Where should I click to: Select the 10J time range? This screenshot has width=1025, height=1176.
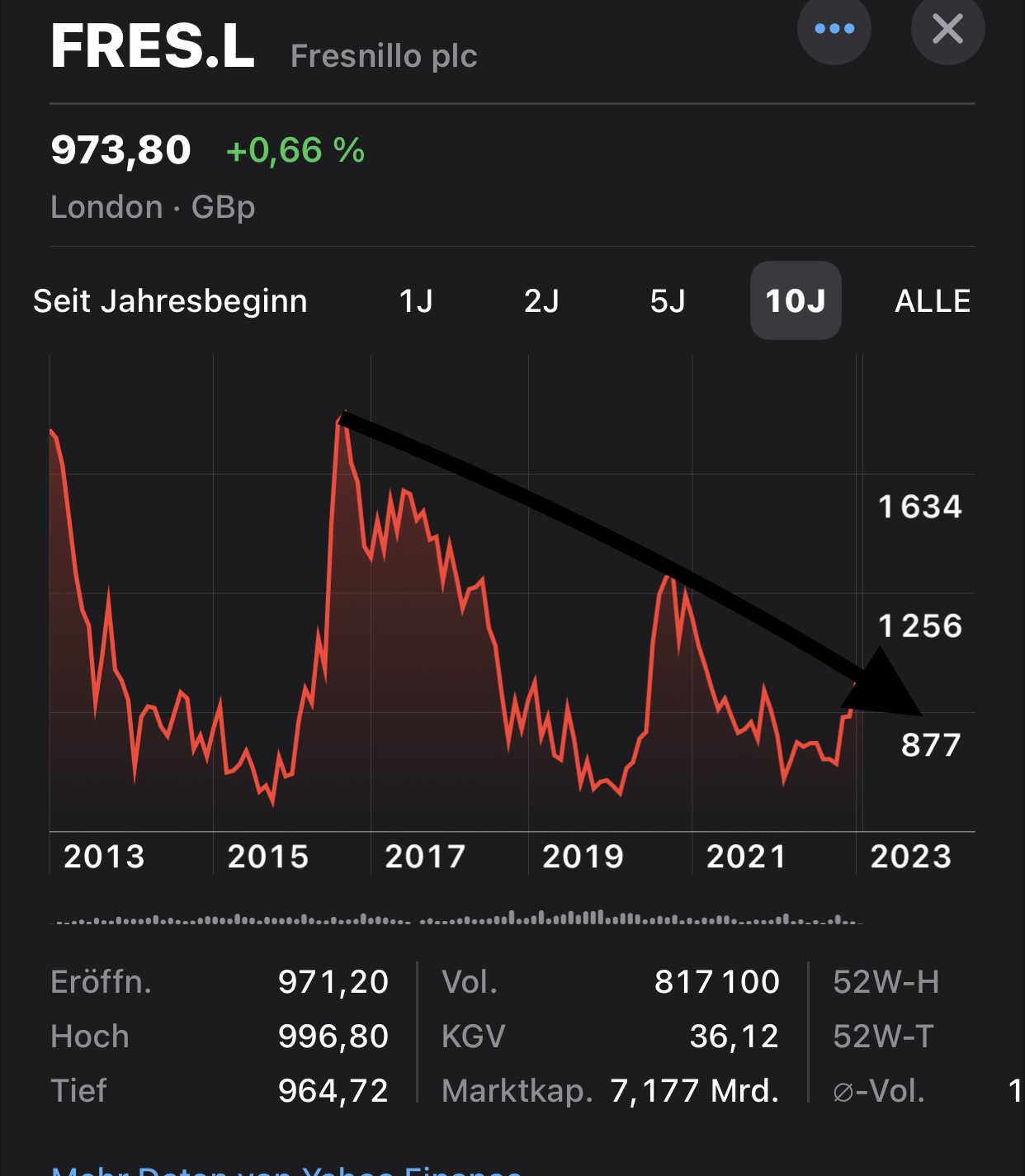[x=796, y=301]
